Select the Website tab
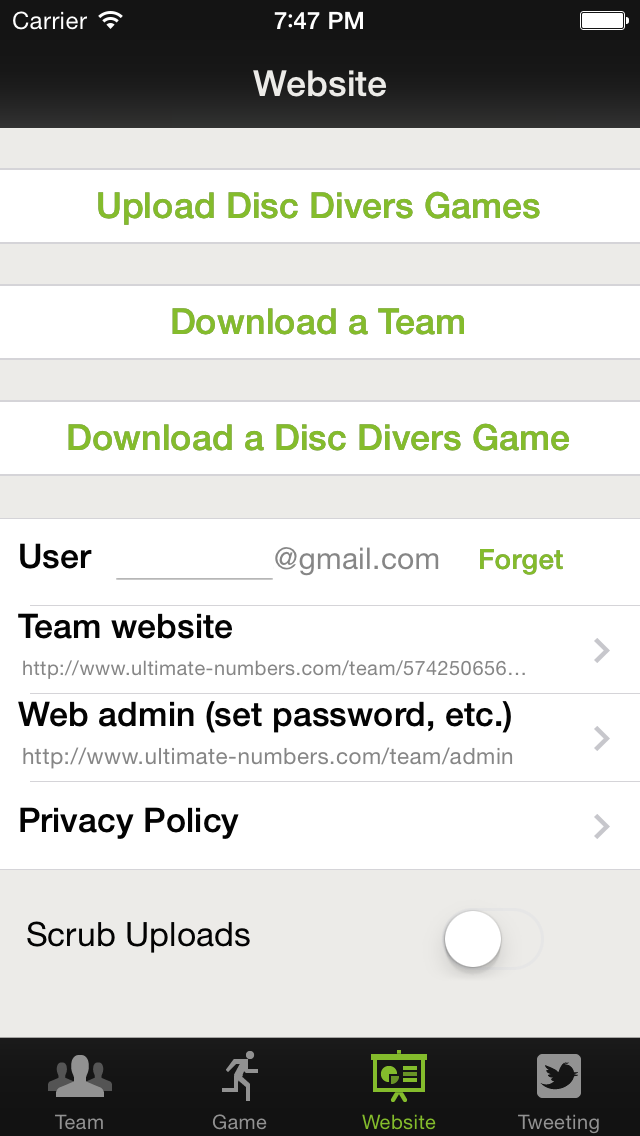The height and width of the screenshot is (1136, 640). tap(399, 1089)
